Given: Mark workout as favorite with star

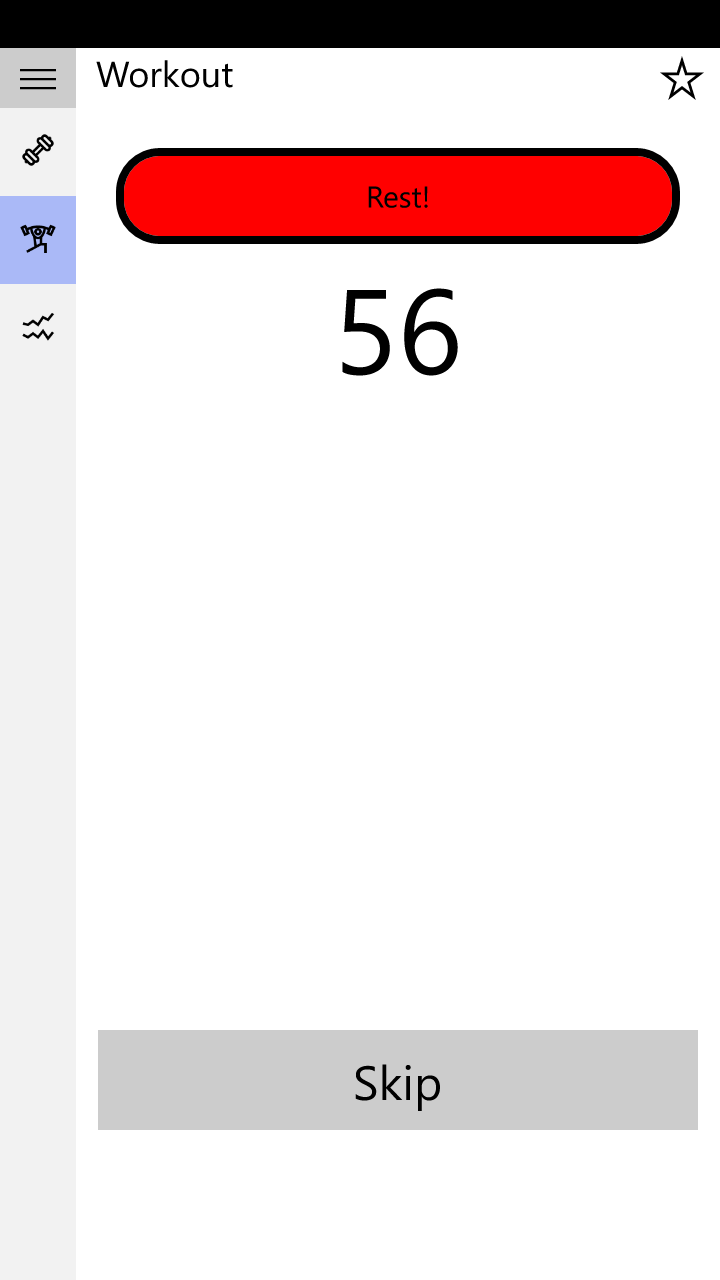Looking at the screenshot, I should [681, 79].
